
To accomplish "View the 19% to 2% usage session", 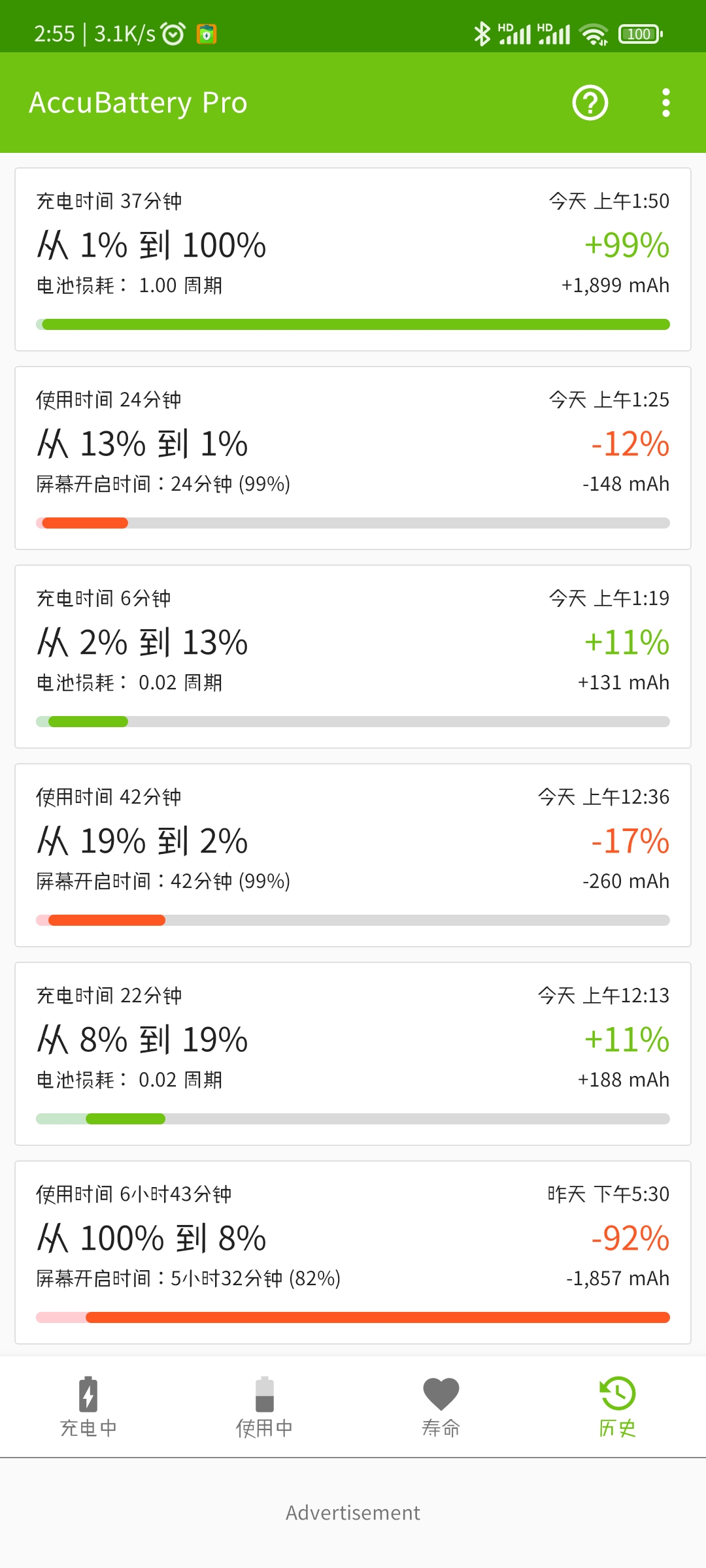I will point(353,855).
